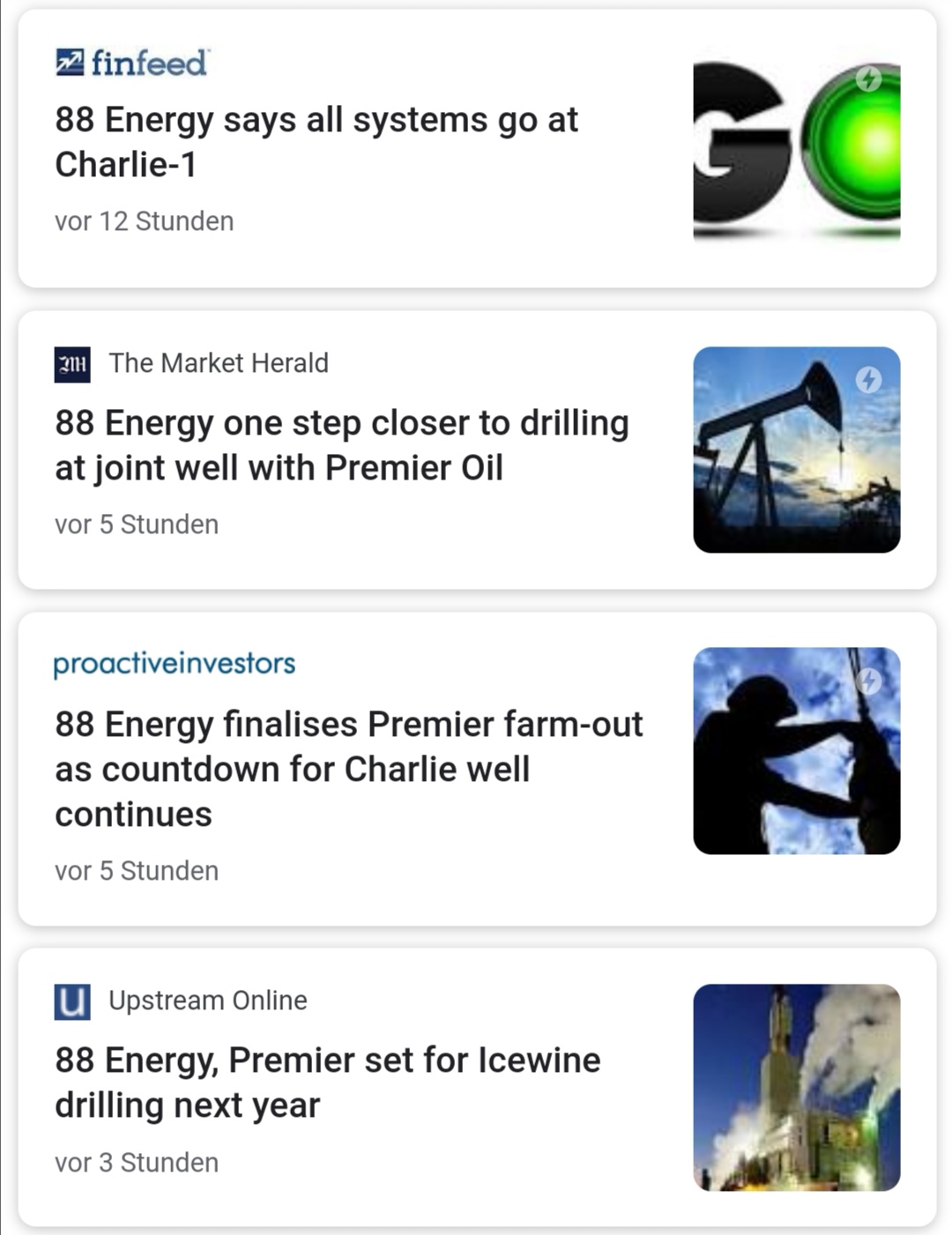Open The Market Herald article on Premier Oil
This screenshot has width=952, height=1235.
(x=342, y=445)
